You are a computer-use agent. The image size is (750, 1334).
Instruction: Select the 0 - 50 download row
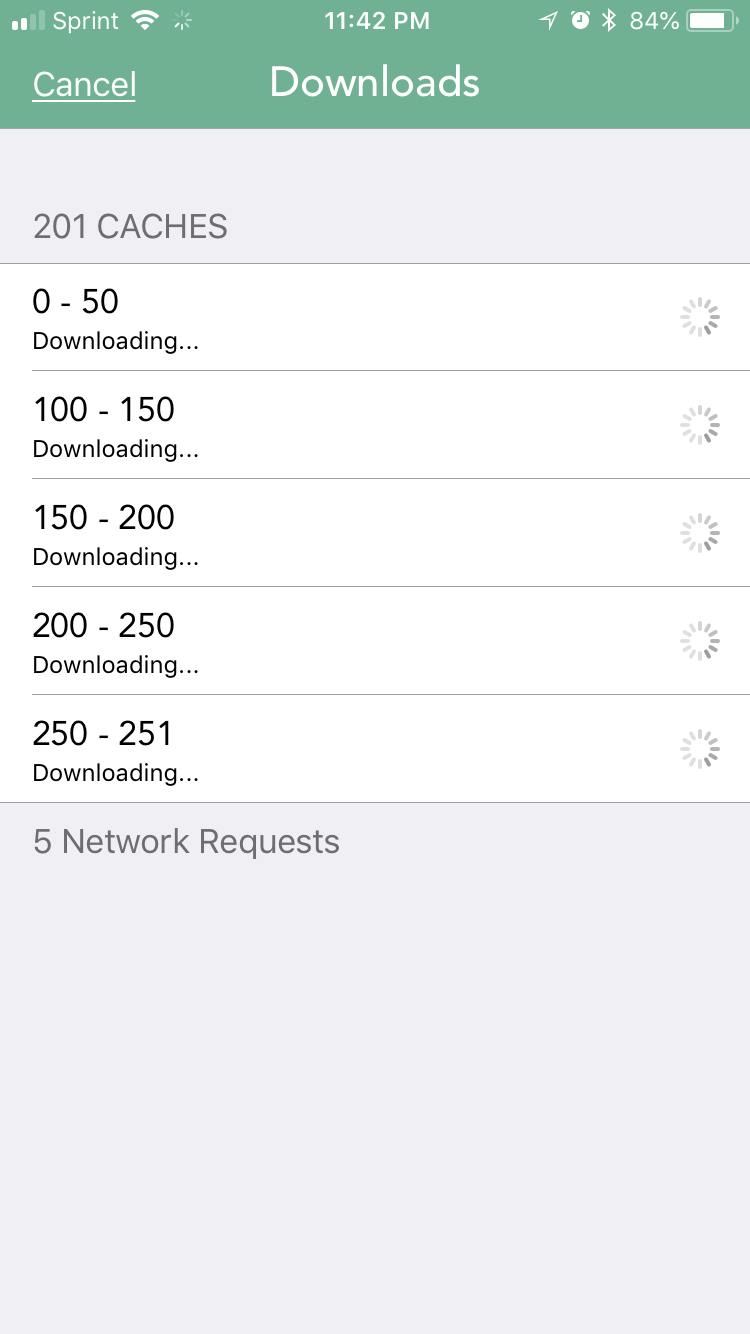click(x=375, y=317)
